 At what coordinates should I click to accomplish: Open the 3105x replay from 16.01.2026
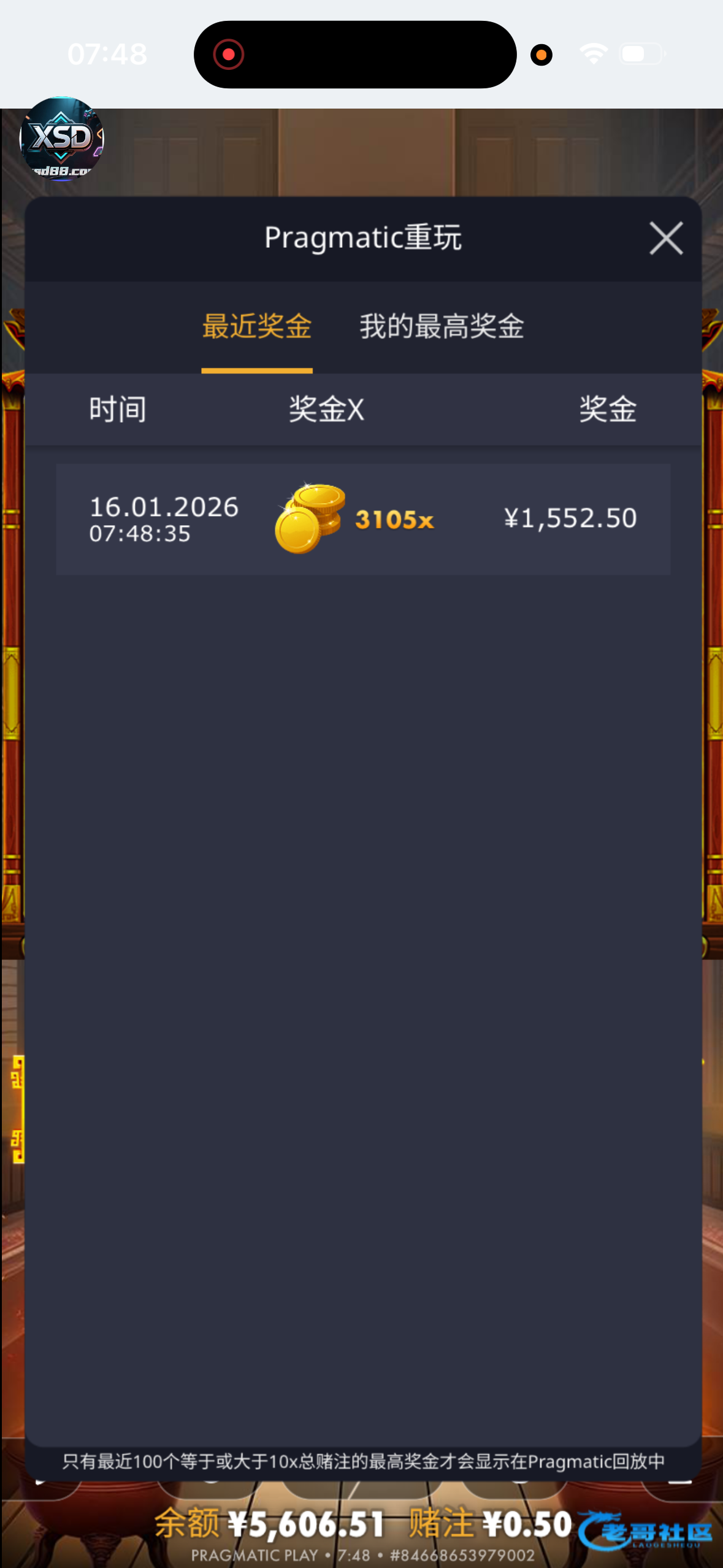pos(363,519)
